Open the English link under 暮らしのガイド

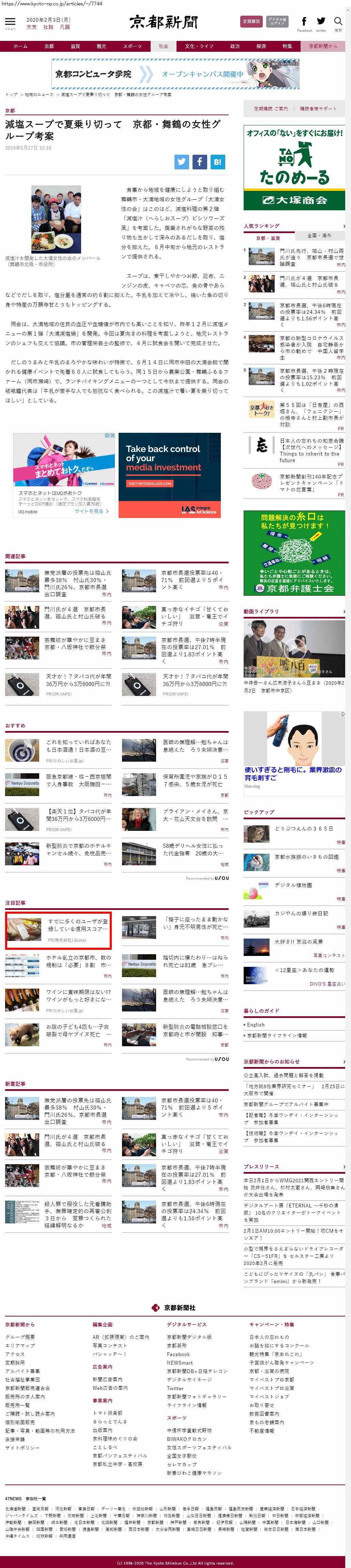(x=256, y=1025)
